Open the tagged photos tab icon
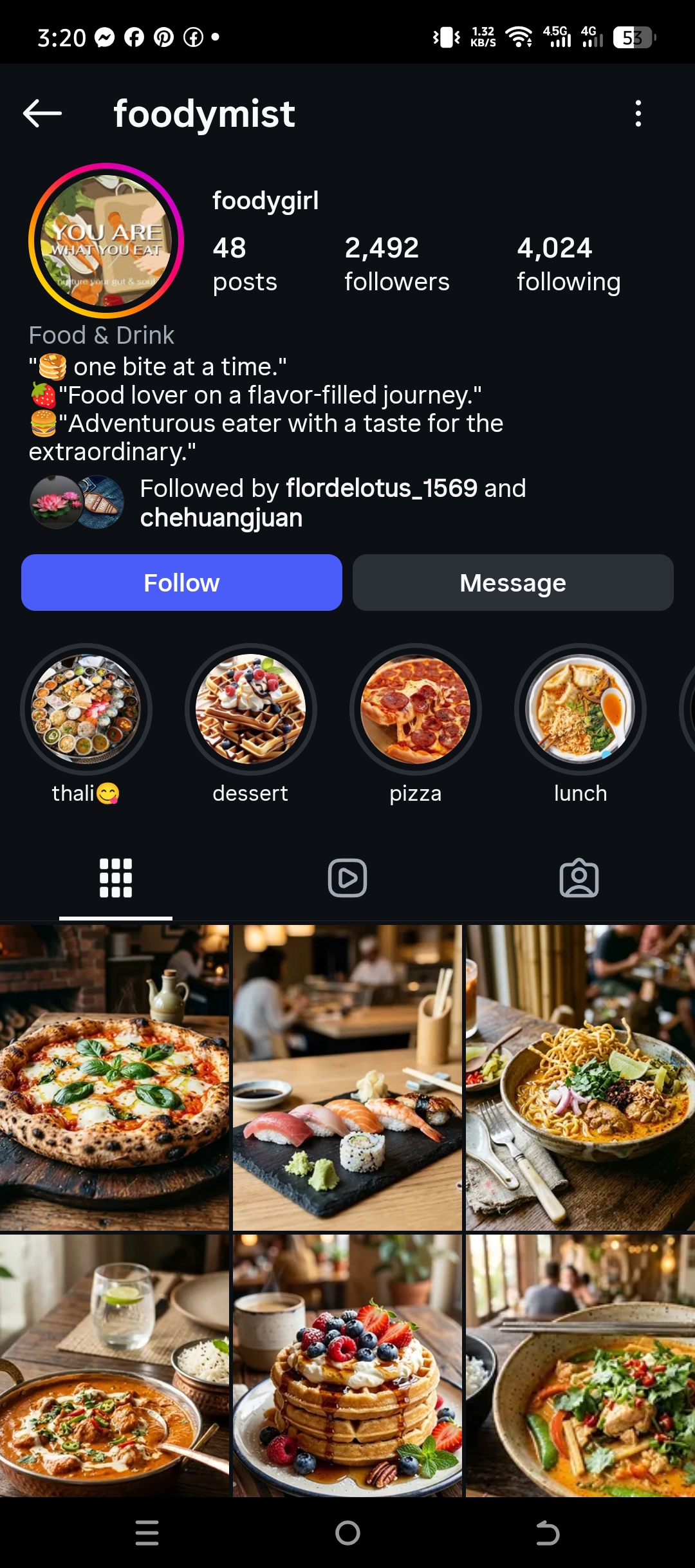The height and width of the screenshot is (1568, 695). (579, 877)
